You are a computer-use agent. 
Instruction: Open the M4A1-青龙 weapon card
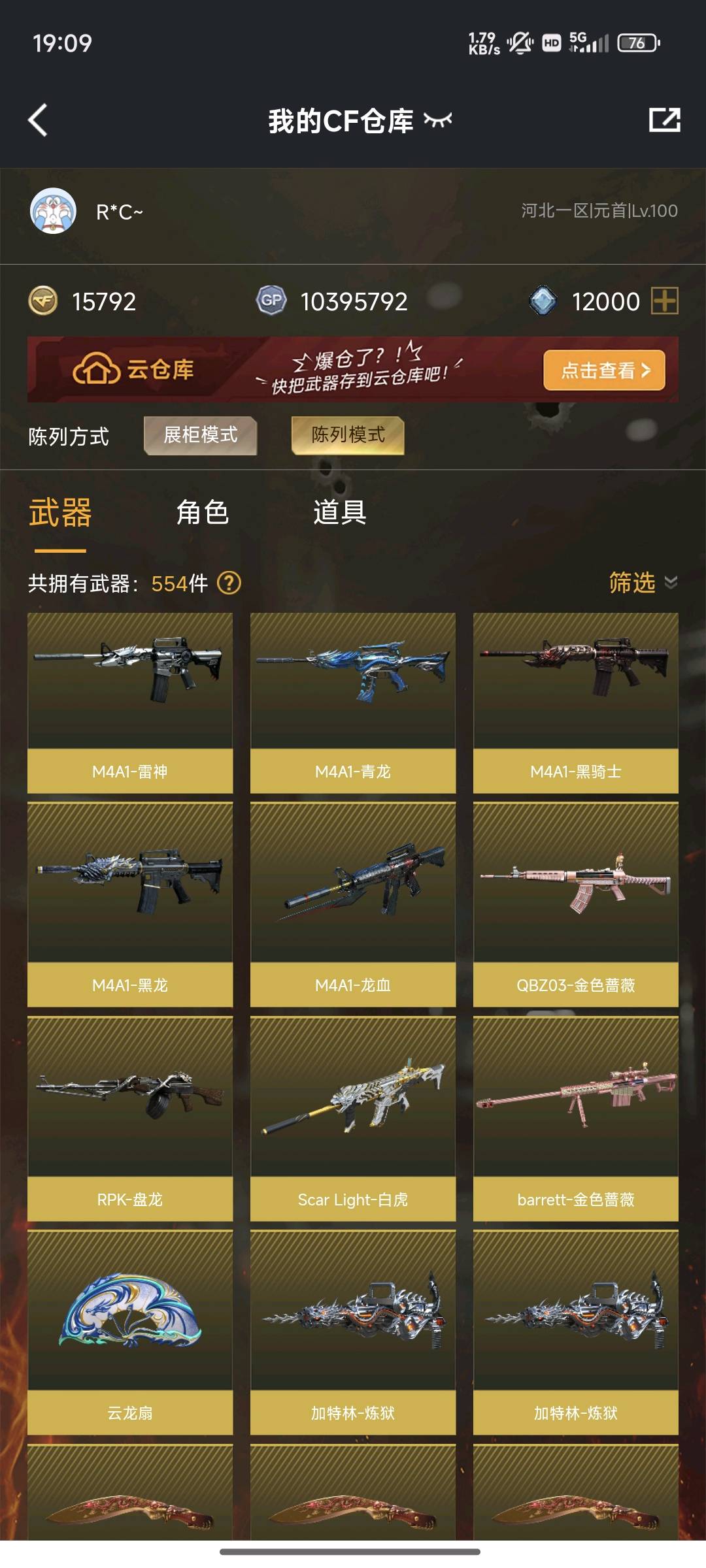click(x=353, y=702)
